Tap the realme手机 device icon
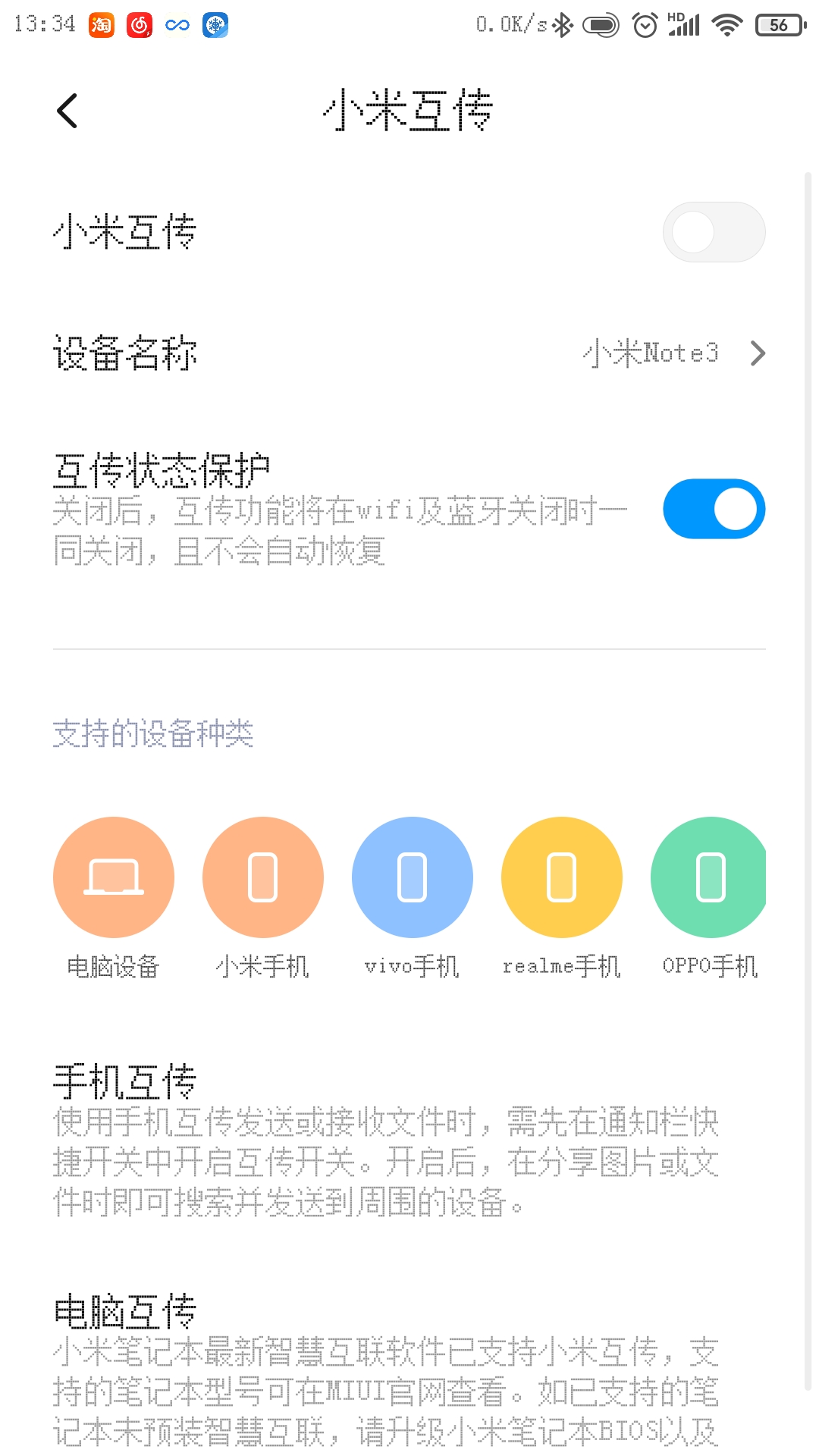The height and width of the screenshot is (1456, 819). pos(561,877)
